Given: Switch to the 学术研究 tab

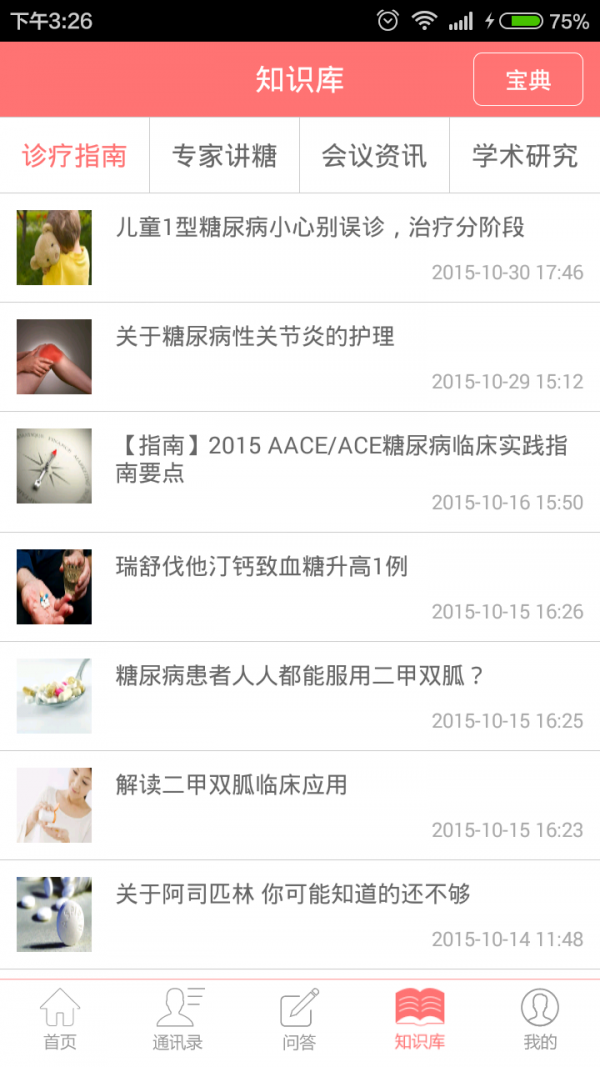Looking at the screenshot, I should coord(524,156).
